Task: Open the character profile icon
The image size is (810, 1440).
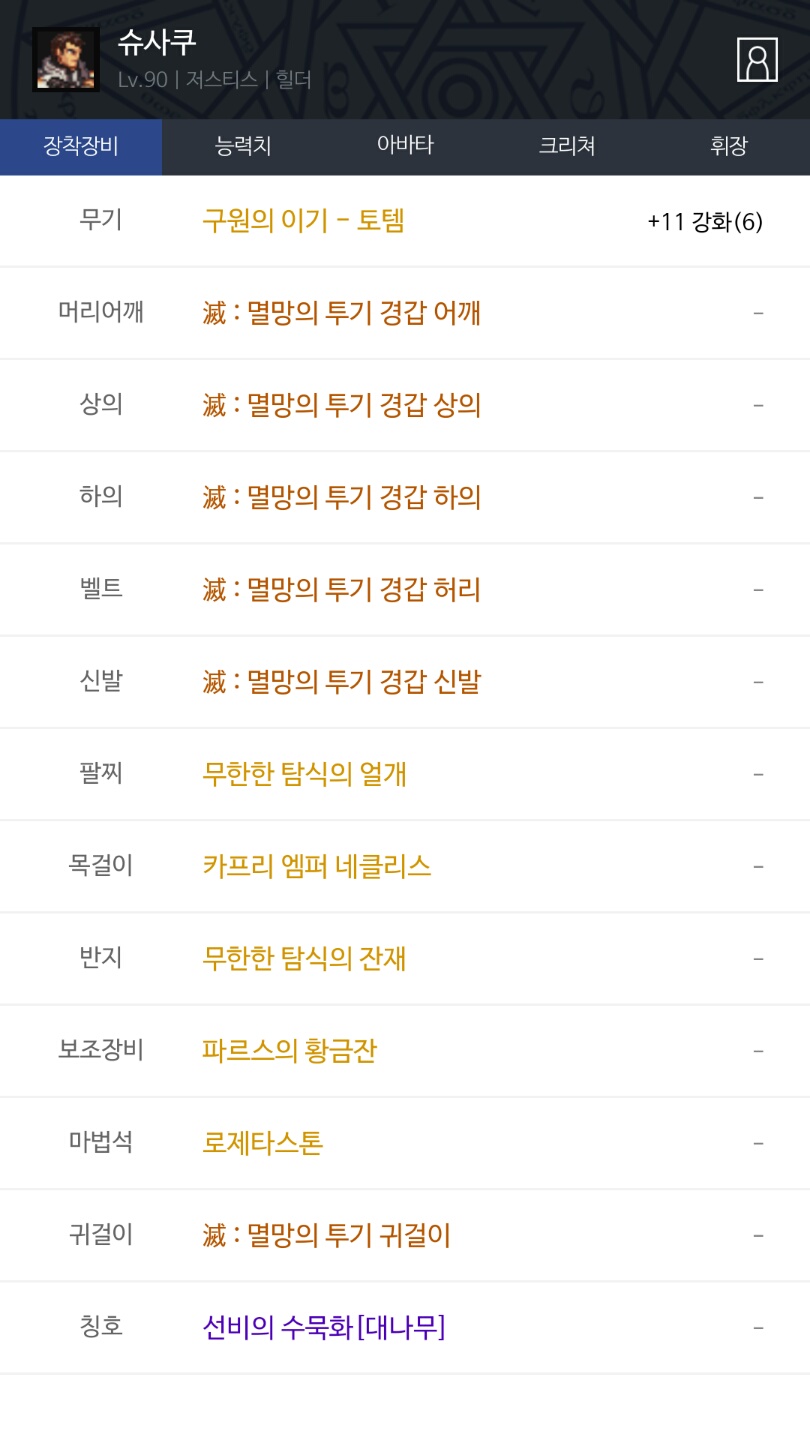Action: tap(757, 60)
